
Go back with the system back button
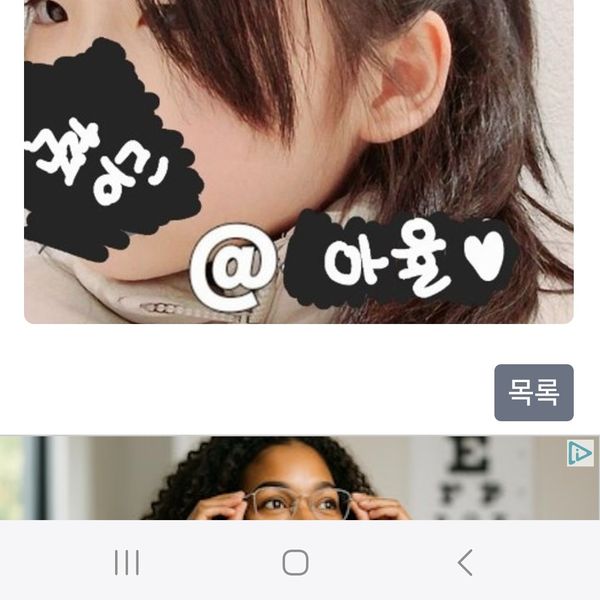point(465,563)
